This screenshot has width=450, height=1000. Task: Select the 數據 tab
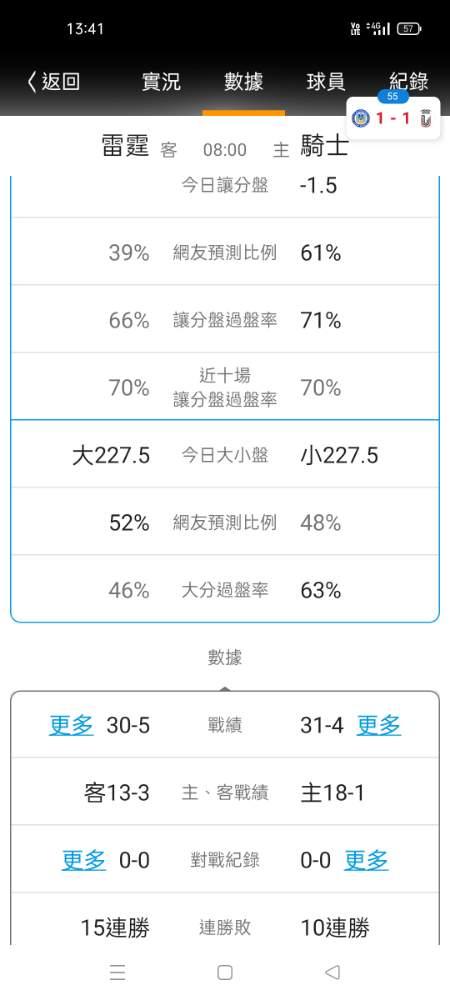[x=243, y=82]
